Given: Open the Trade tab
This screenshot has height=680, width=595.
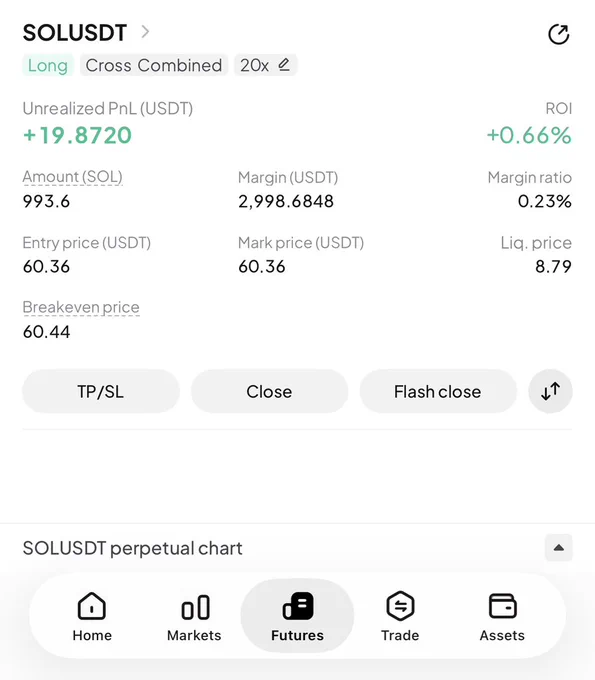Looking at the screenshot, I should coord(400,616).
